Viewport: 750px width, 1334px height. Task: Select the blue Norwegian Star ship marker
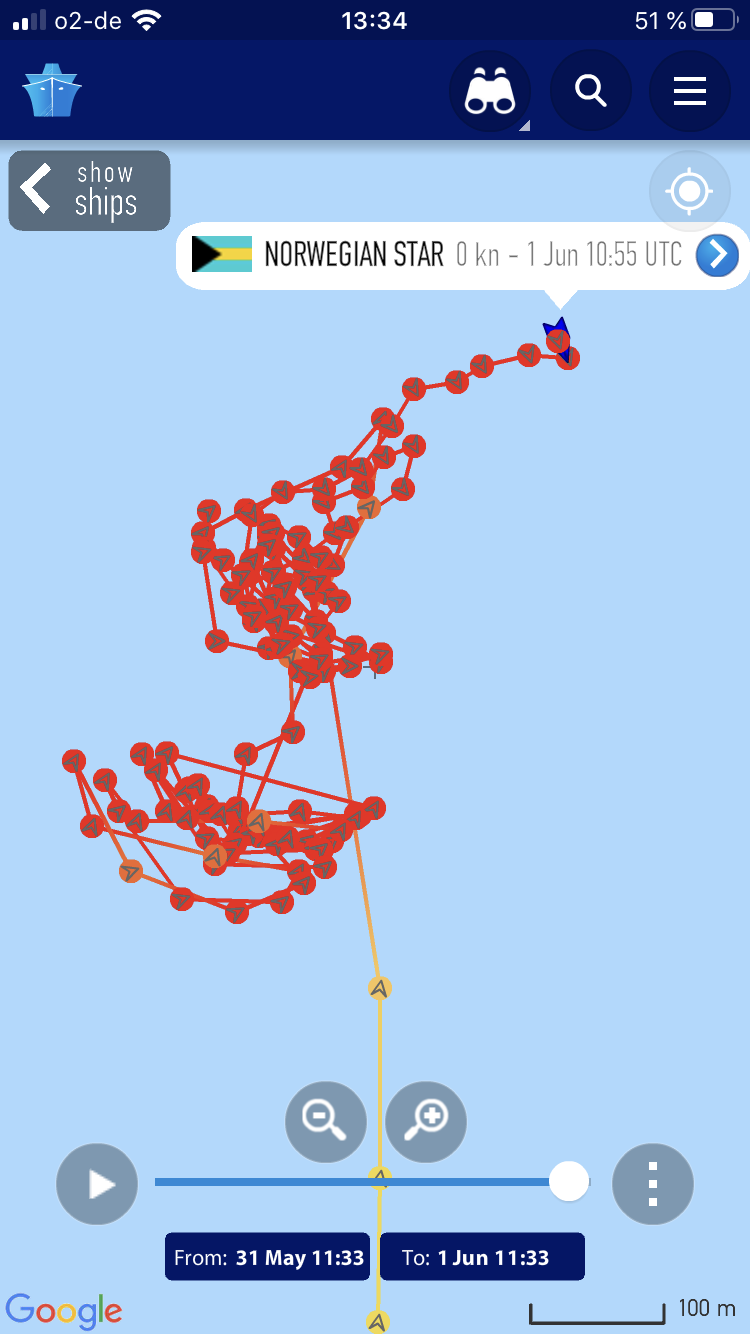click(x=557, y=337)
